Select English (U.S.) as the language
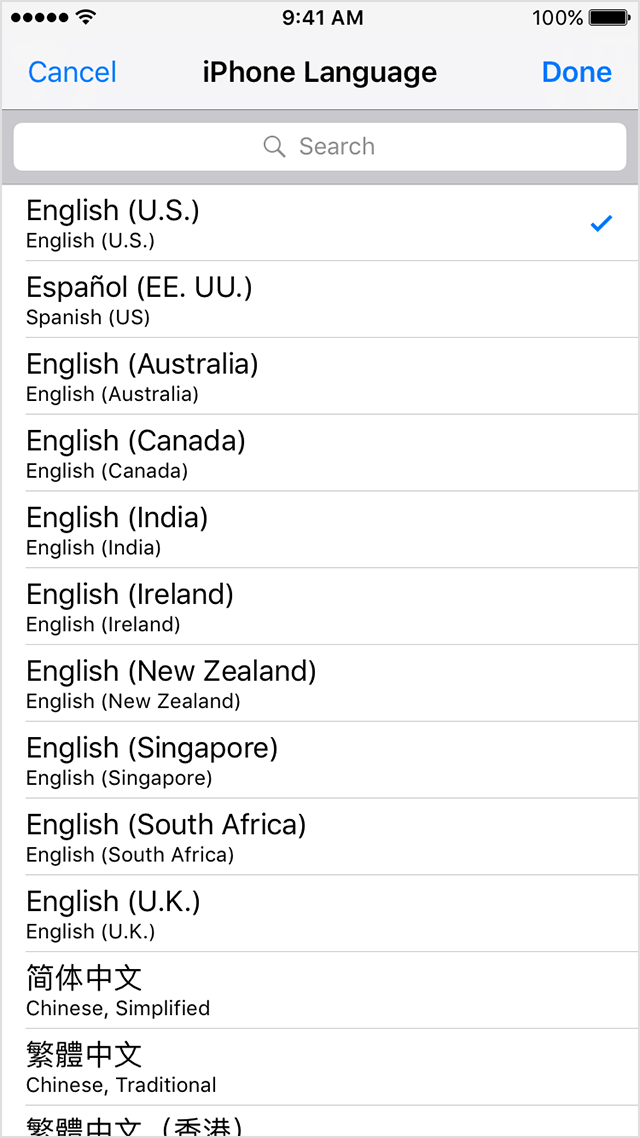Image resolution: width=640 pixels, height=1138 pixels. [x=320, y=222]
